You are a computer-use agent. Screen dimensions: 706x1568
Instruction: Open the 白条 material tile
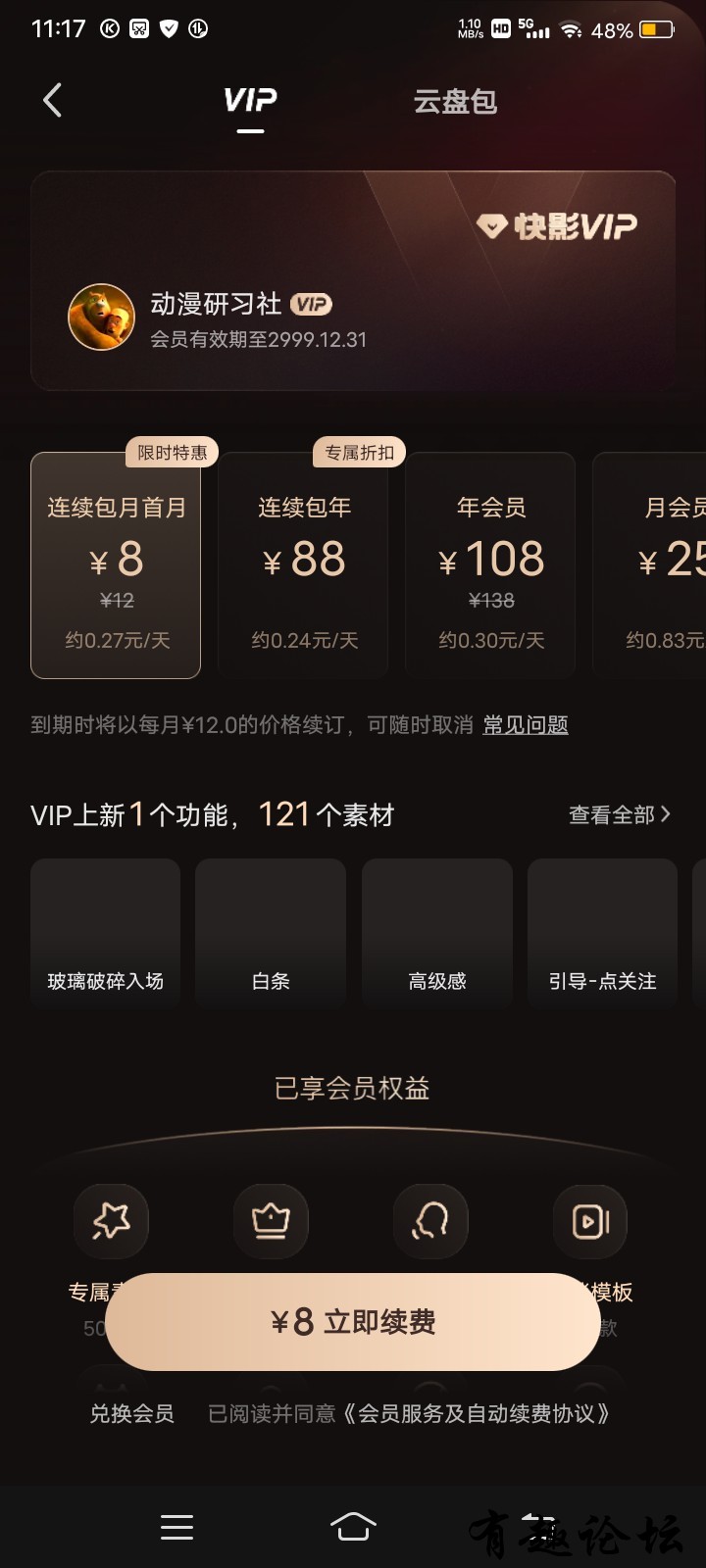tap(271, 933)
